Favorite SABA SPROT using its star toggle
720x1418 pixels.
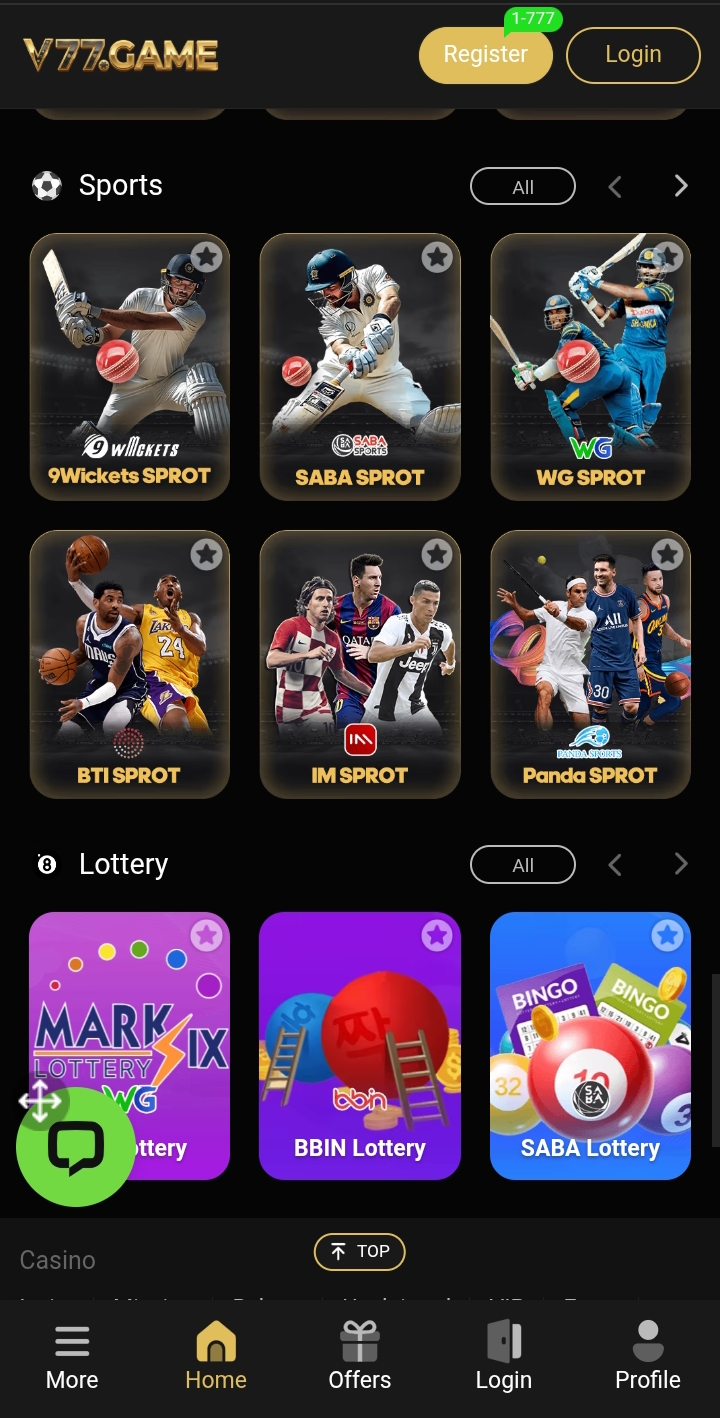point(436,257)
